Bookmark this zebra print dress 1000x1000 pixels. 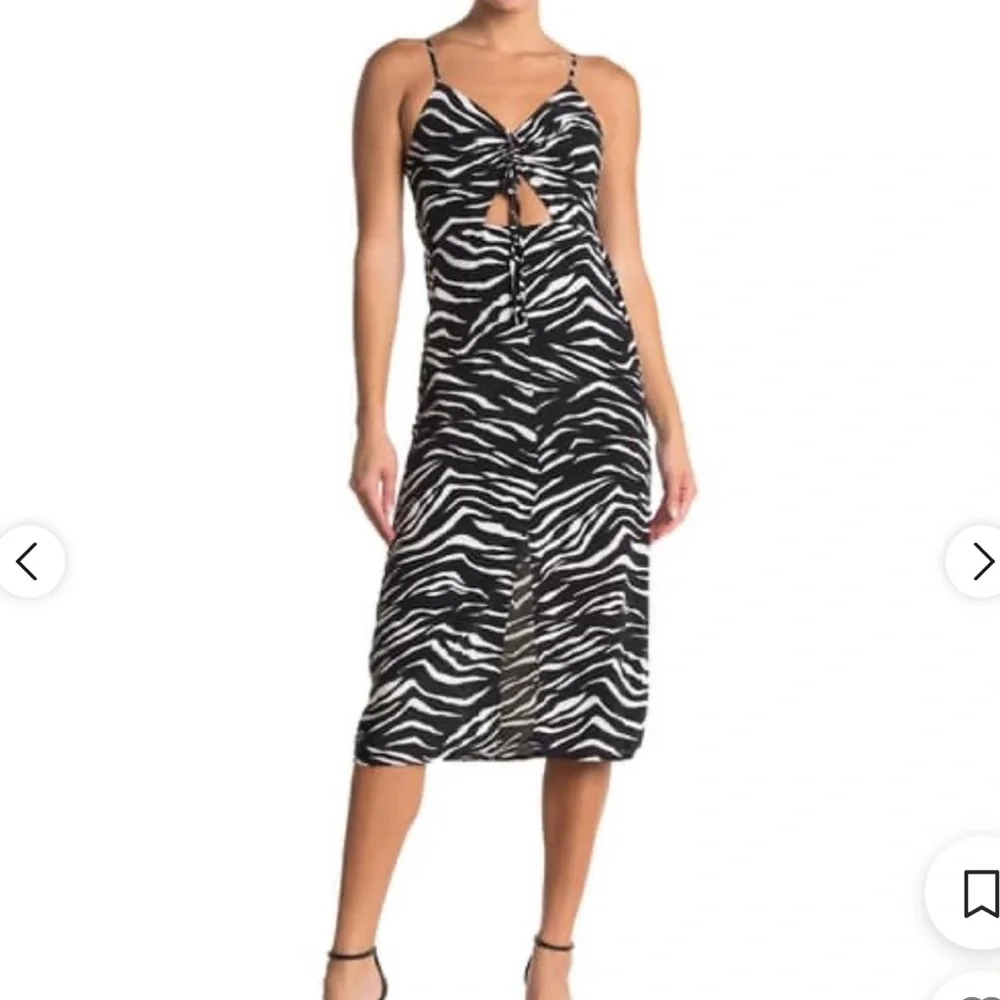979,893
